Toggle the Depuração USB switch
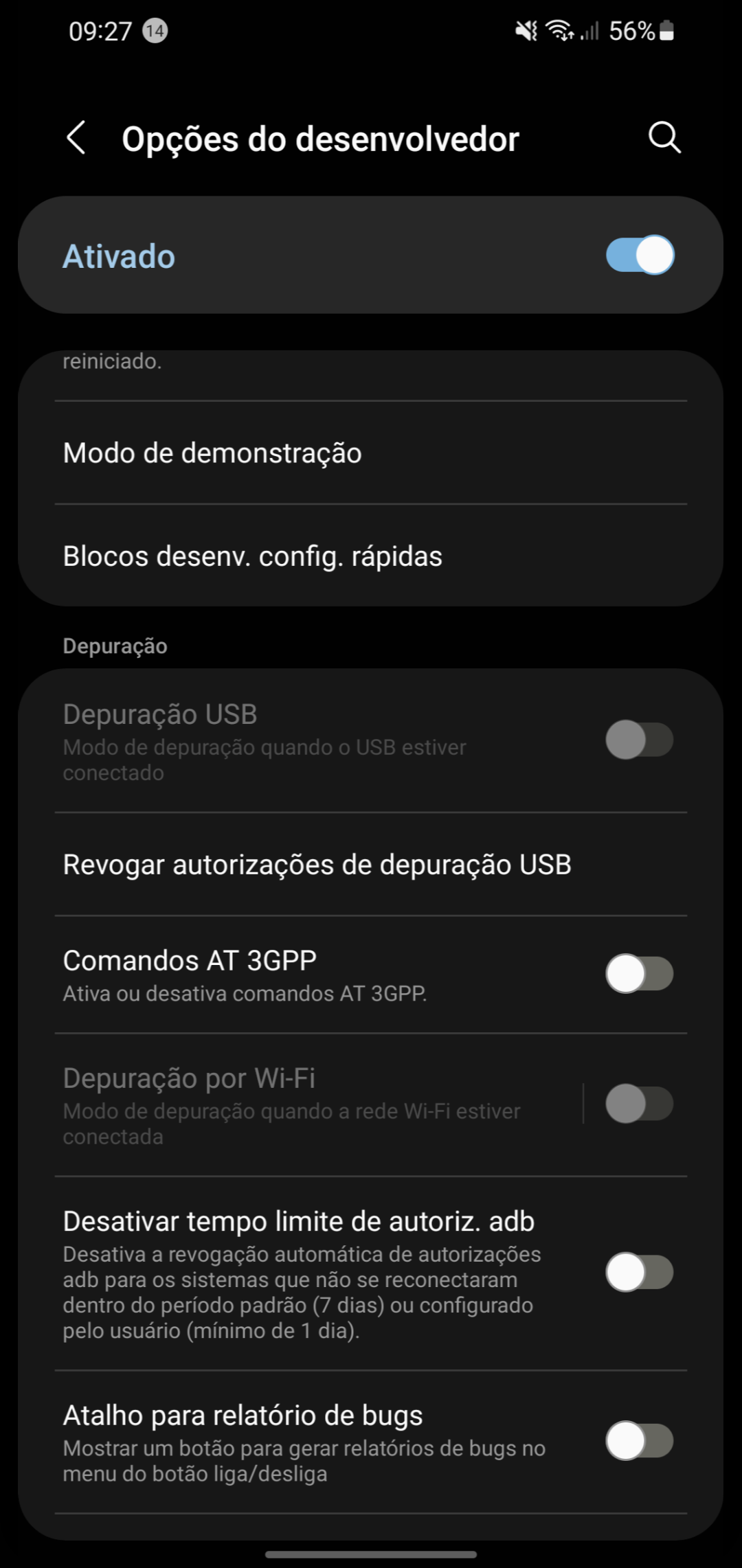 point(640,740)
